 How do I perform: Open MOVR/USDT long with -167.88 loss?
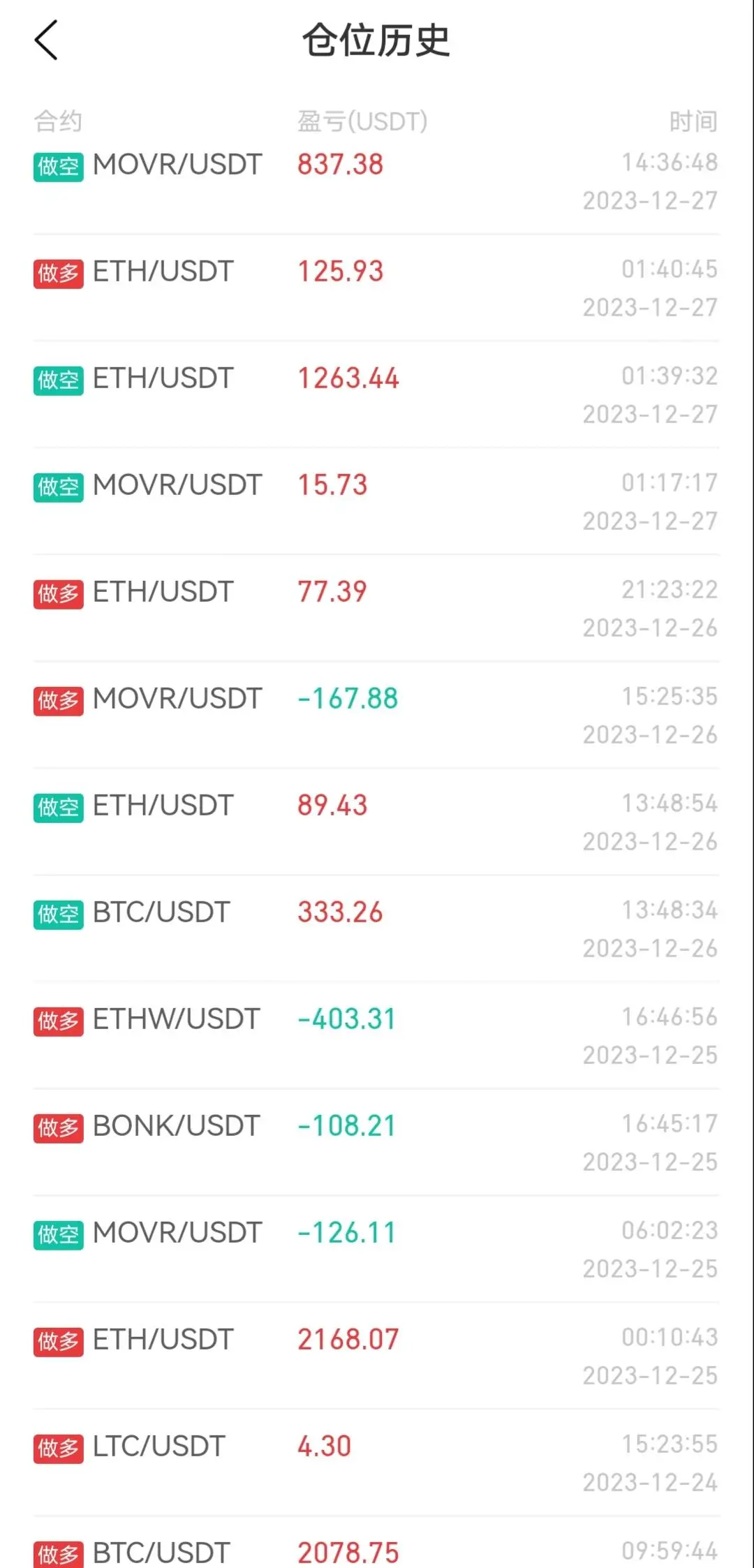376,714
